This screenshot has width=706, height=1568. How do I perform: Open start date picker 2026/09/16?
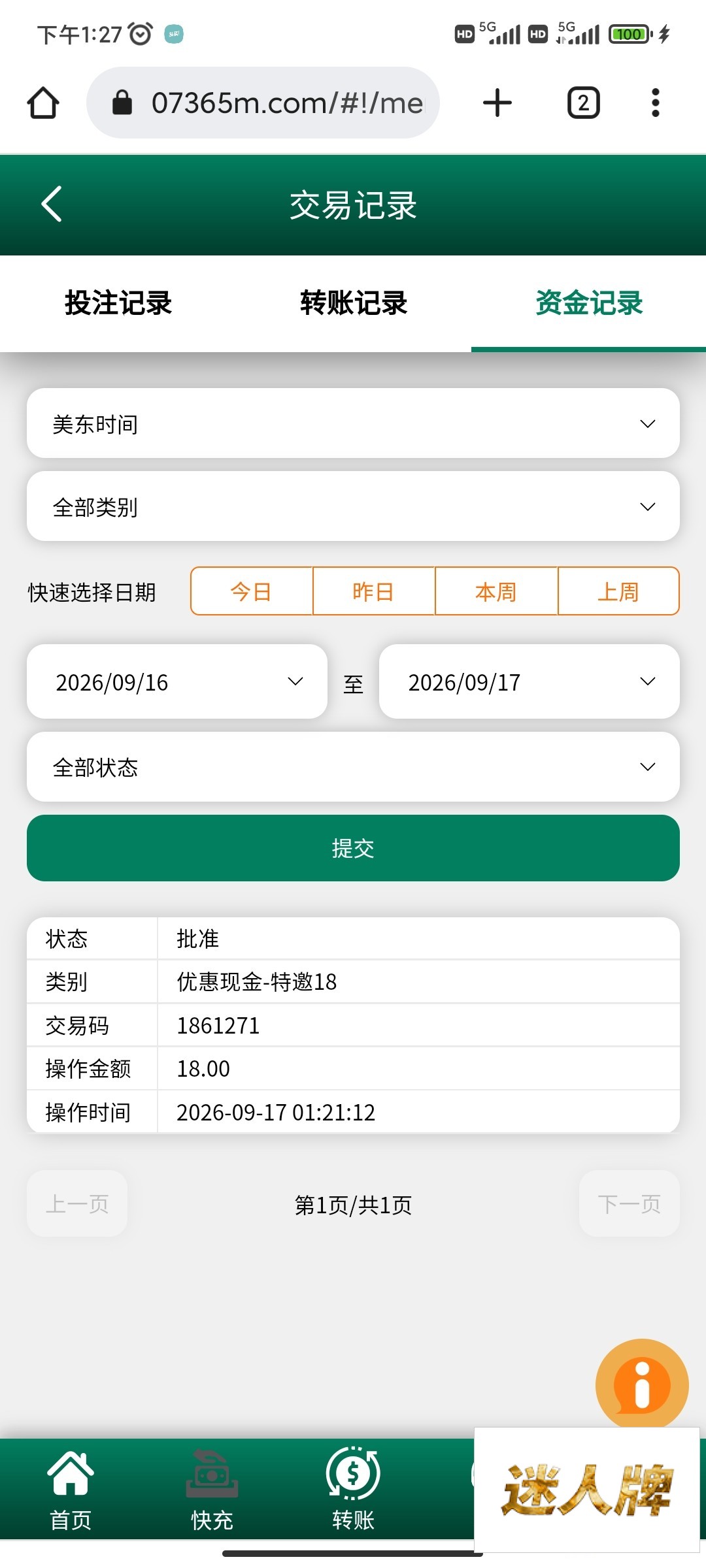coord(176,681)
